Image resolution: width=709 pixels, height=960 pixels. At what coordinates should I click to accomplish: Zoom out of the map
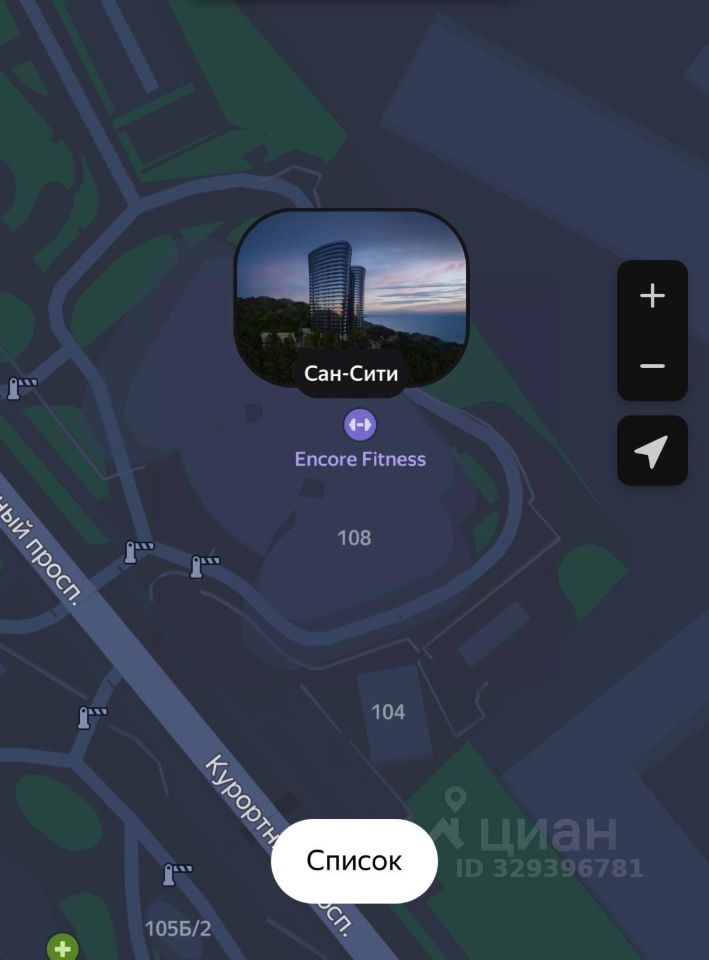(x=652, y=366)
